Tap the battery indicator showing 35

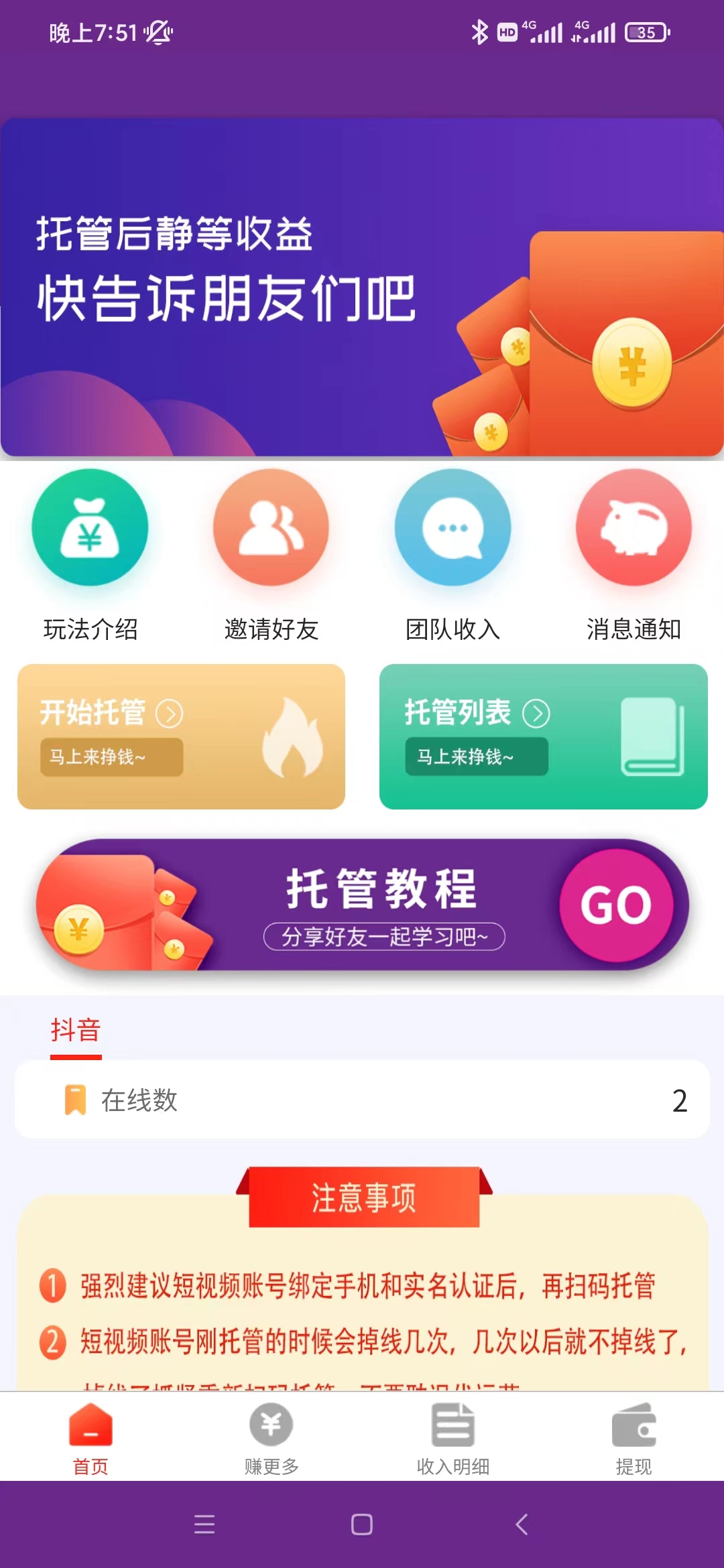[x=646, y=31]
